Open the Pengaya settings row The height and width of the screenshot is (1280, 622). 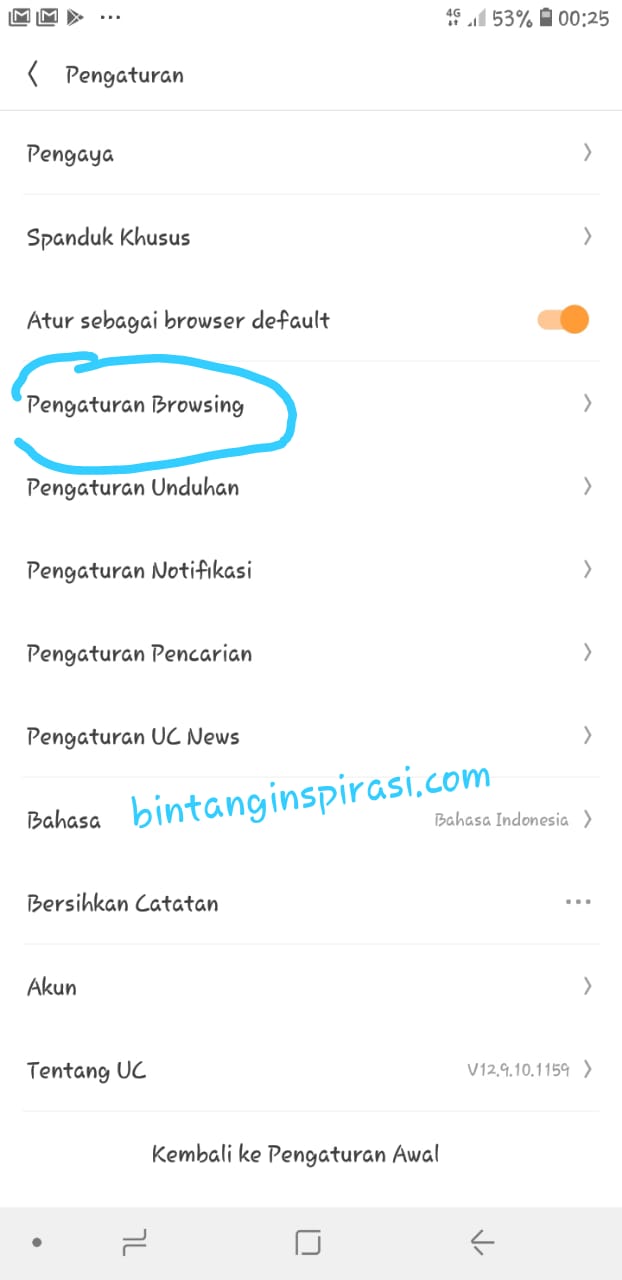click(x=310, y=154)
